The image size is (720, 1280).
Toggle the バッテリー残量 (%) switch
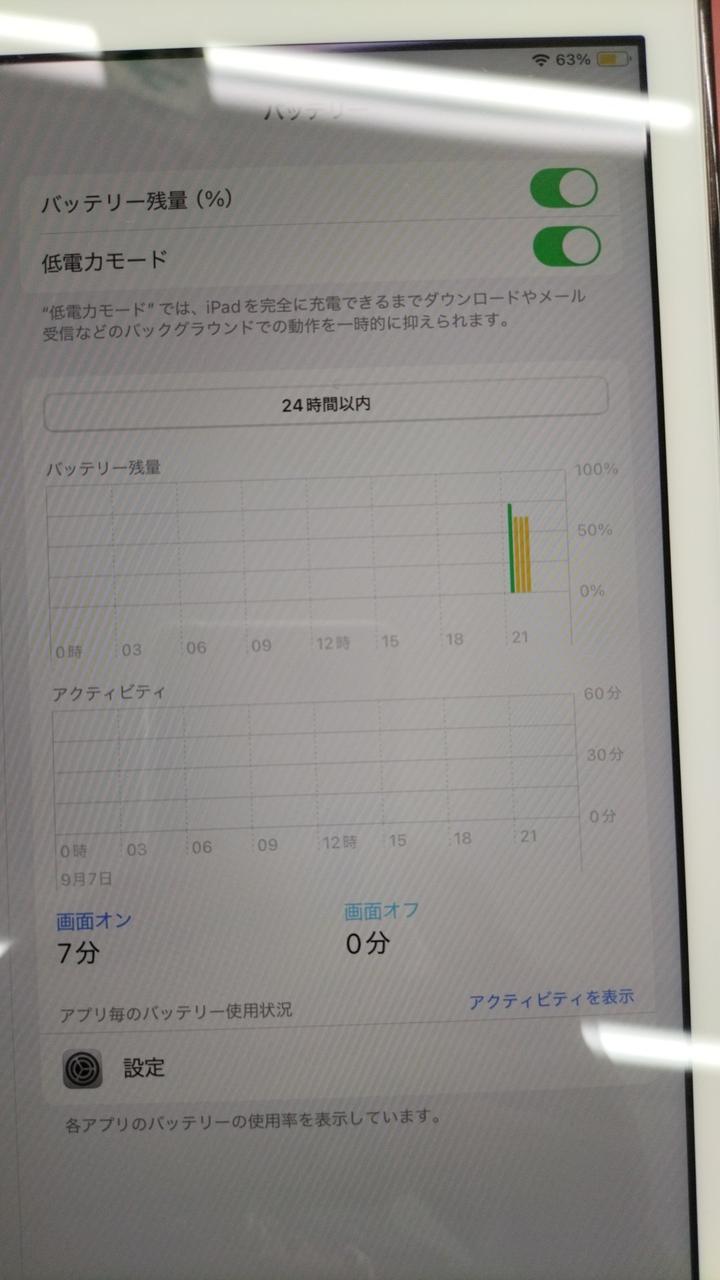(x=565, y=189)
